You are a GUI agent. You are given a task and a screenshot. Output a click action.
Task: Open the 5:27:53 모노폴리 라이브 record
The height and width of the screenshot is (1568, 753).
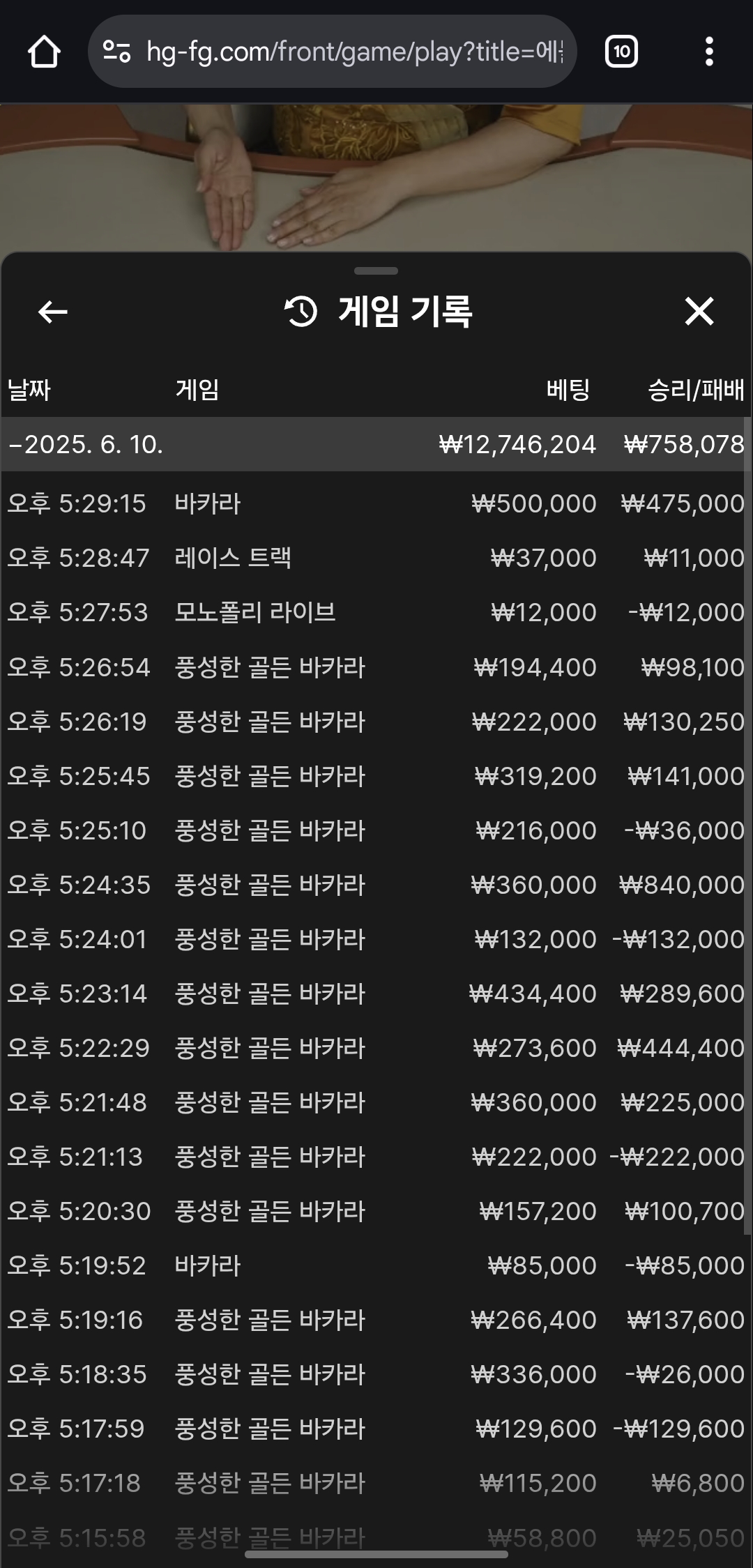click(376, 612)
